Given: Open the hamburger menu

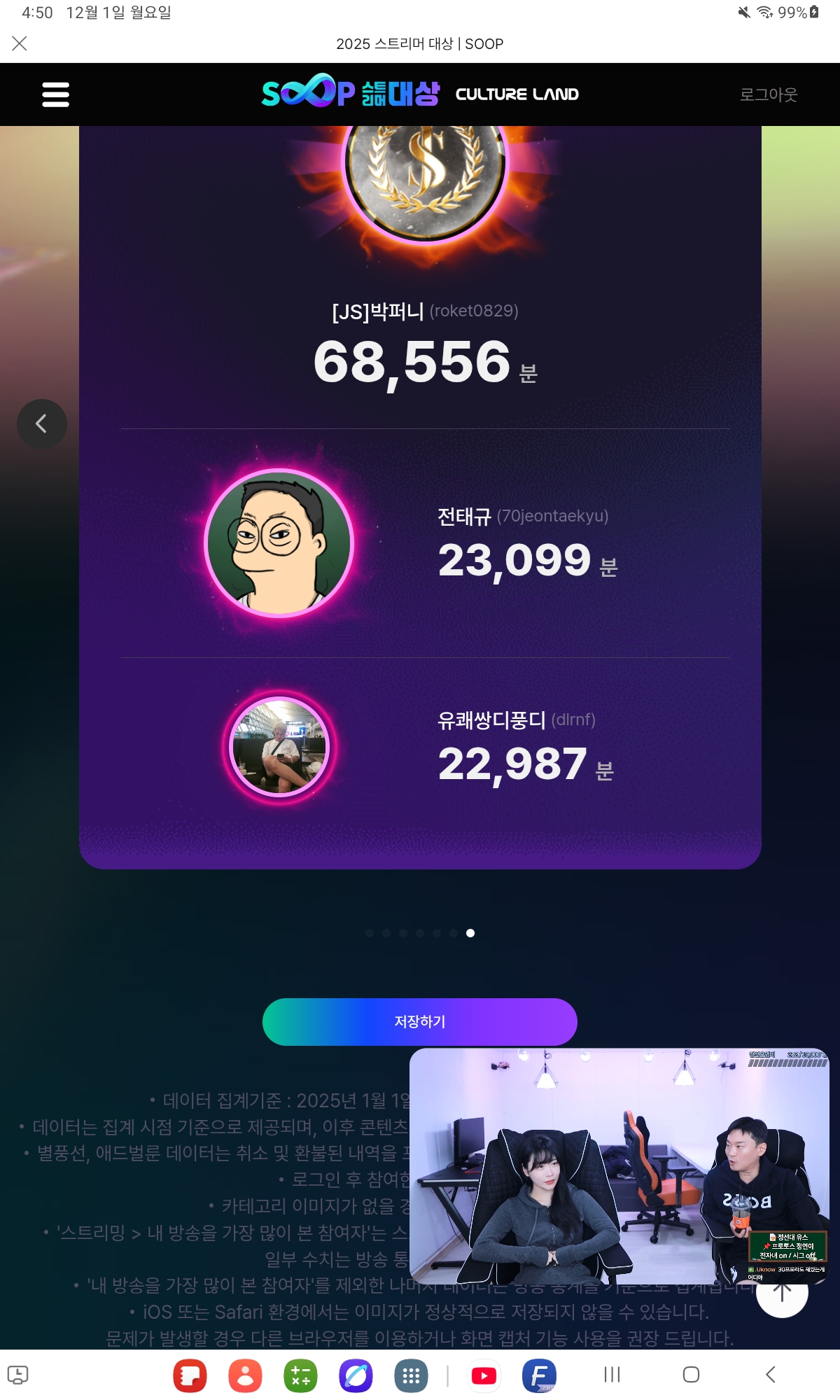Looking at the screenshot, I should point(55,94).
